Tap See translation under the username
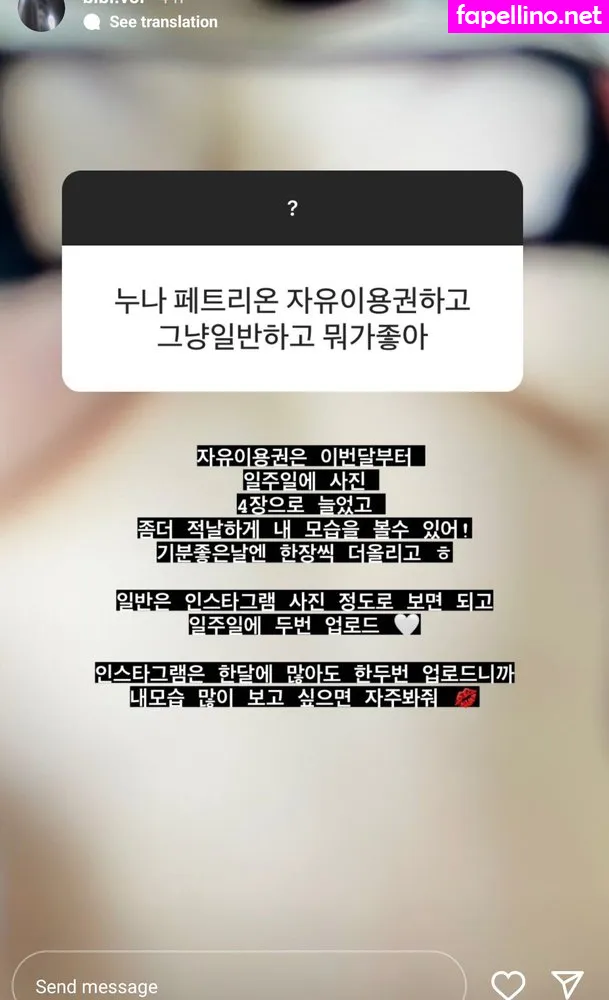Viewport: 609px width, 1000px height. 162,22
